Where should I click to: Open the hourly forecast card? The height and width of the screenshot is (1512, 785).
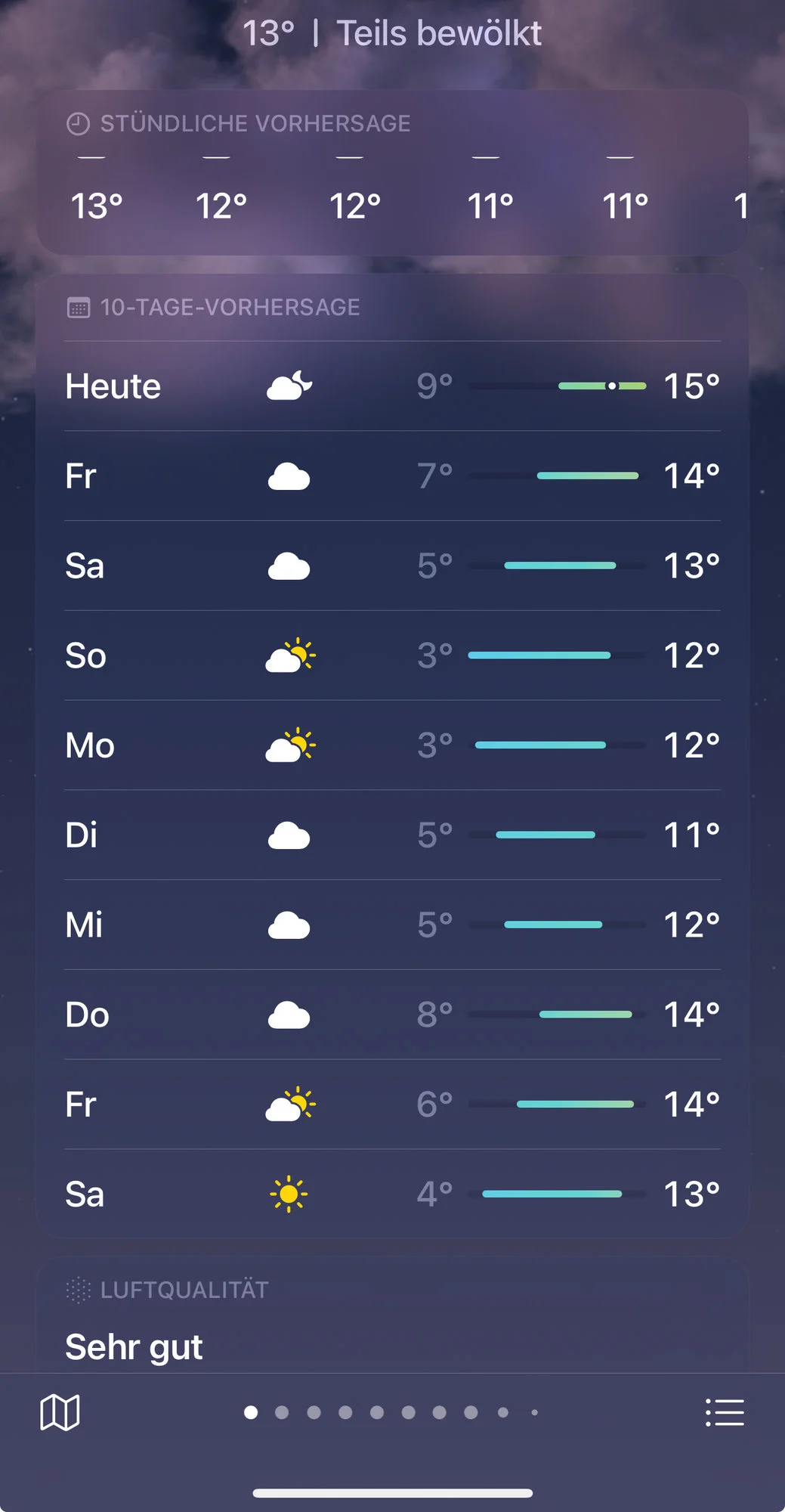[392, 174]
